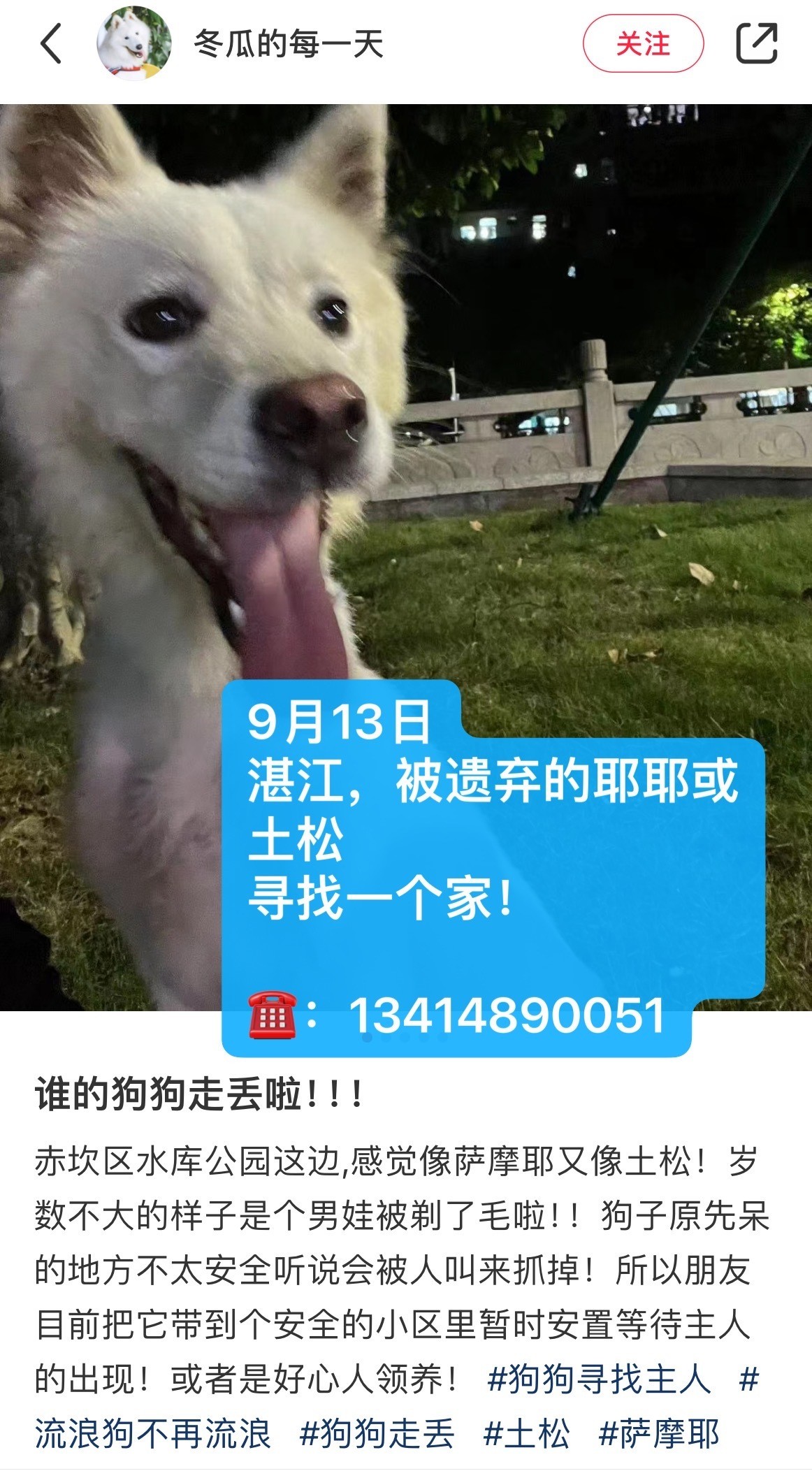Go back using the top-left arrow

[51, 43]
